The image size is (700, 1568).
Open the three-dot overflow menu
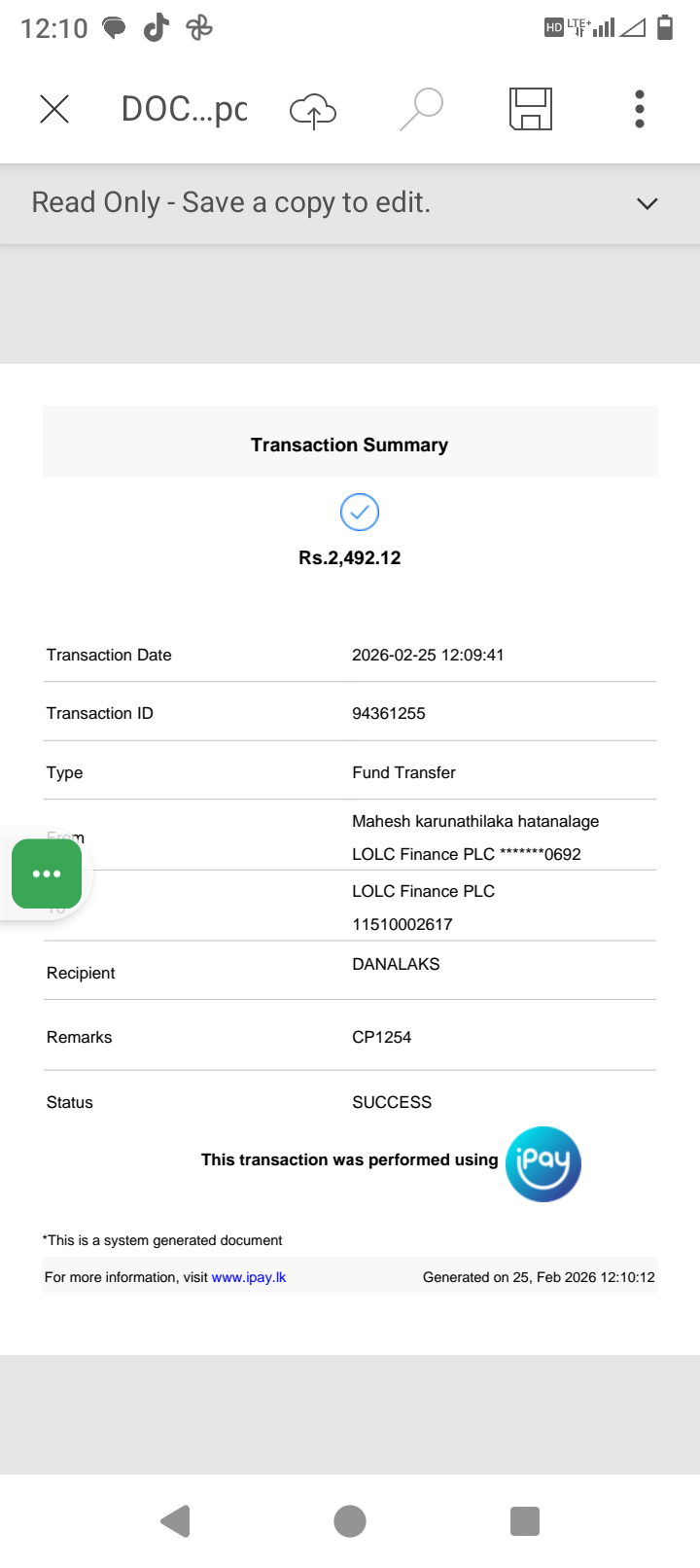(639, 109)
